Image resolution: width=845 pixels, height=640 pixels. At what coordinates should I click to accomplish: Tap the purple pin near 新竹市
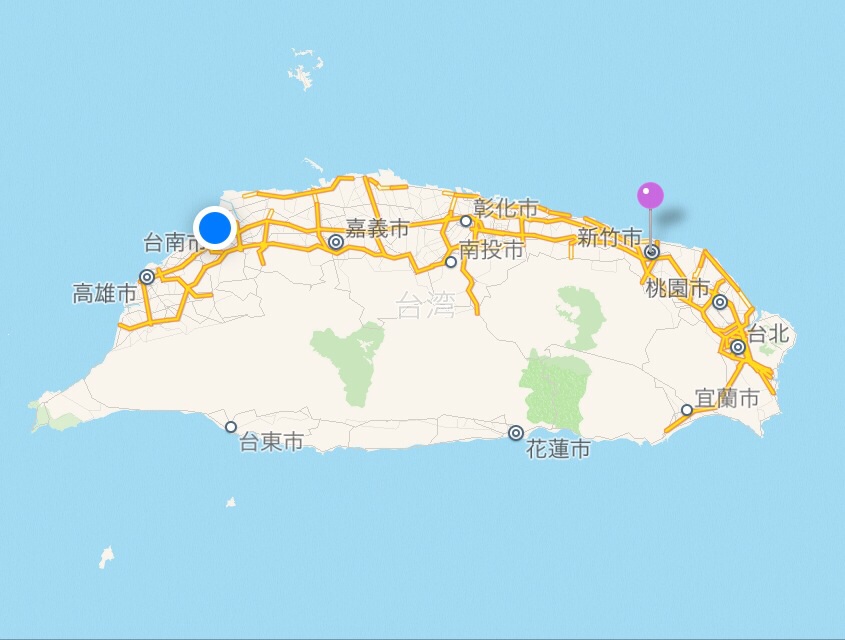pos(651,196)
